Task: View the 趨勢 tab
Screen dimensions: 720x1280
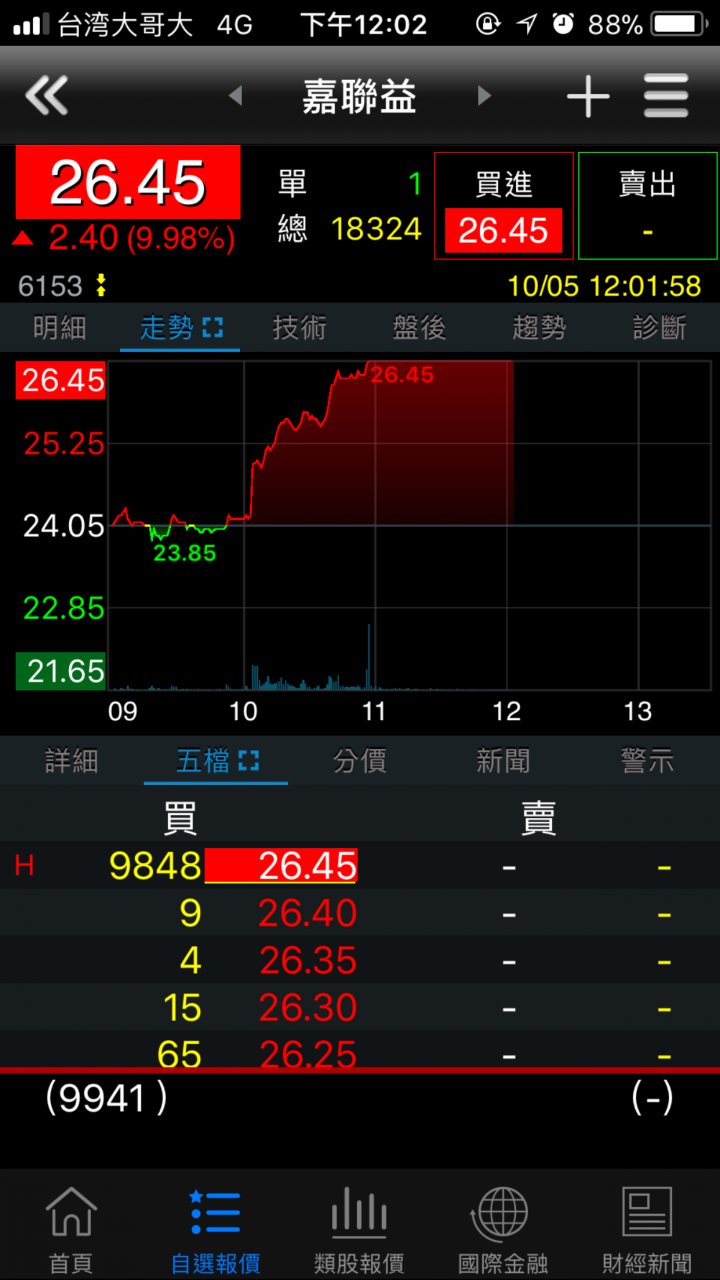Action: (x=540, y=328)
